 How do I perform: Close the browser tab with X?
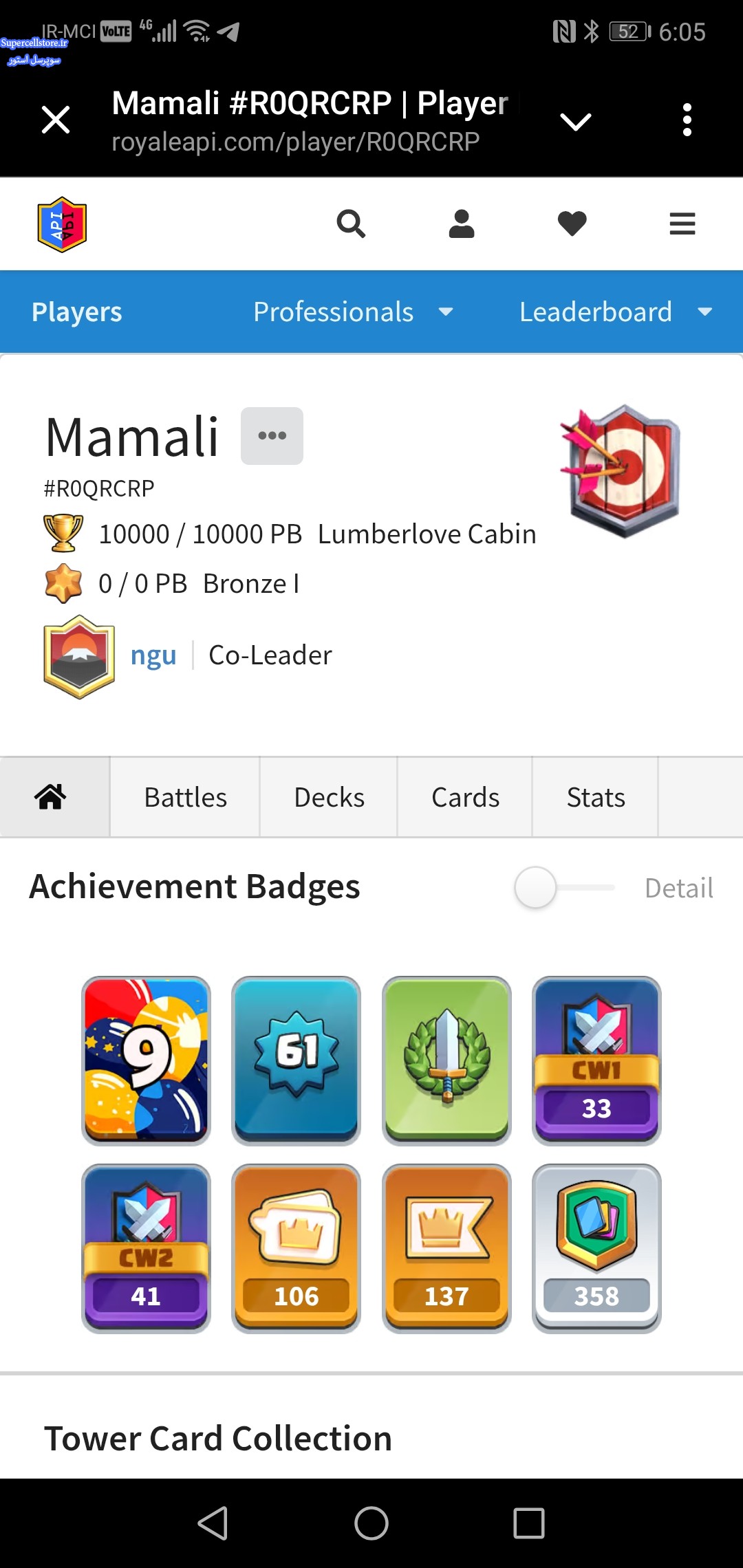tap(56, 120)
